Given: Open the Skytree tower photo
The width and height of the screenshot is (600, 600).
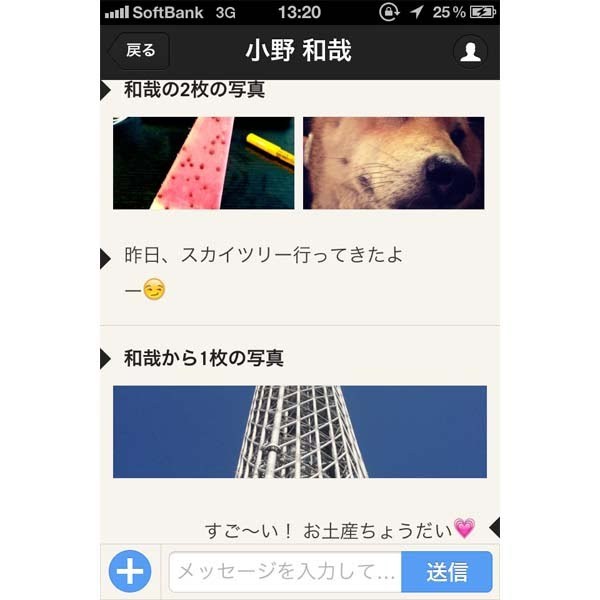Looking at the screenshot, I should pos(300,431).
